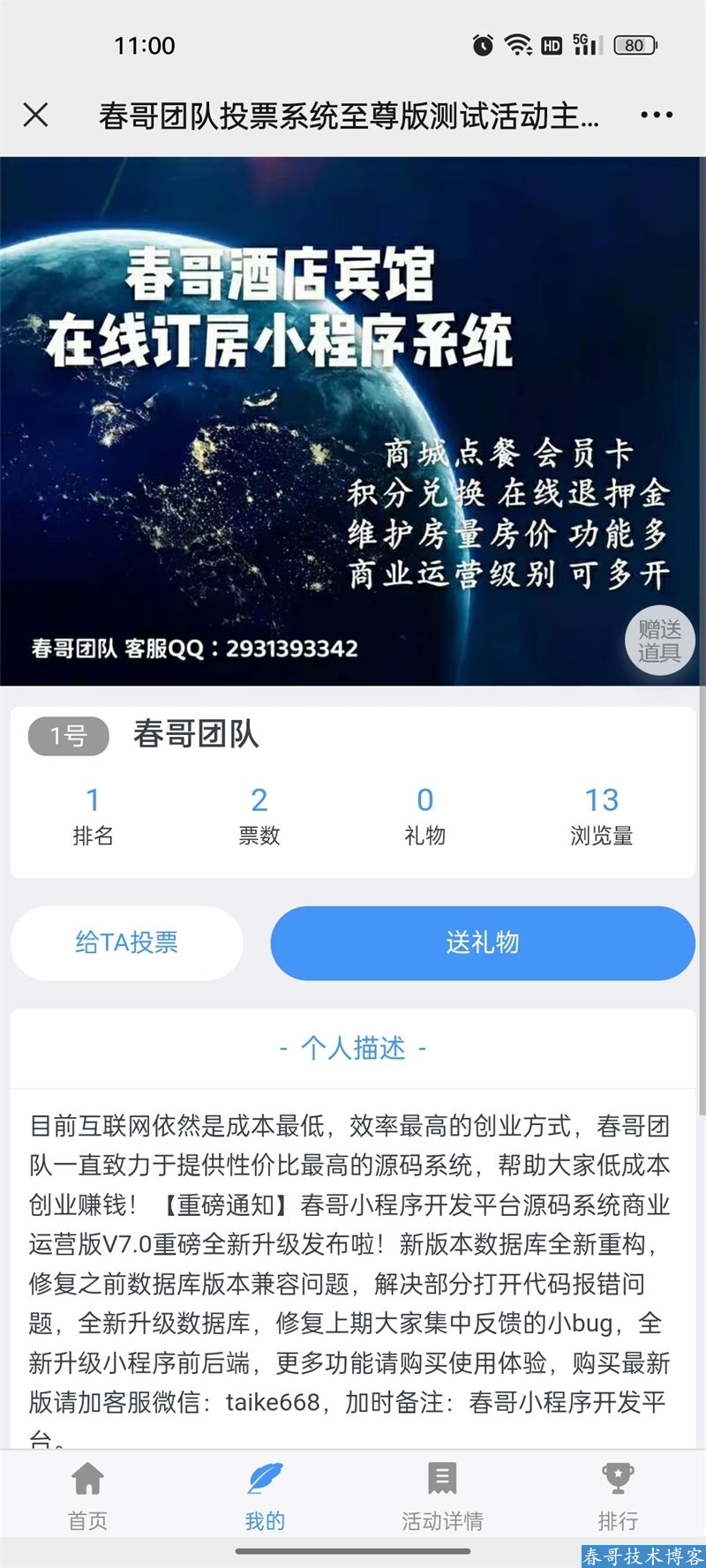Close the voting page with the X

(35, 115)
